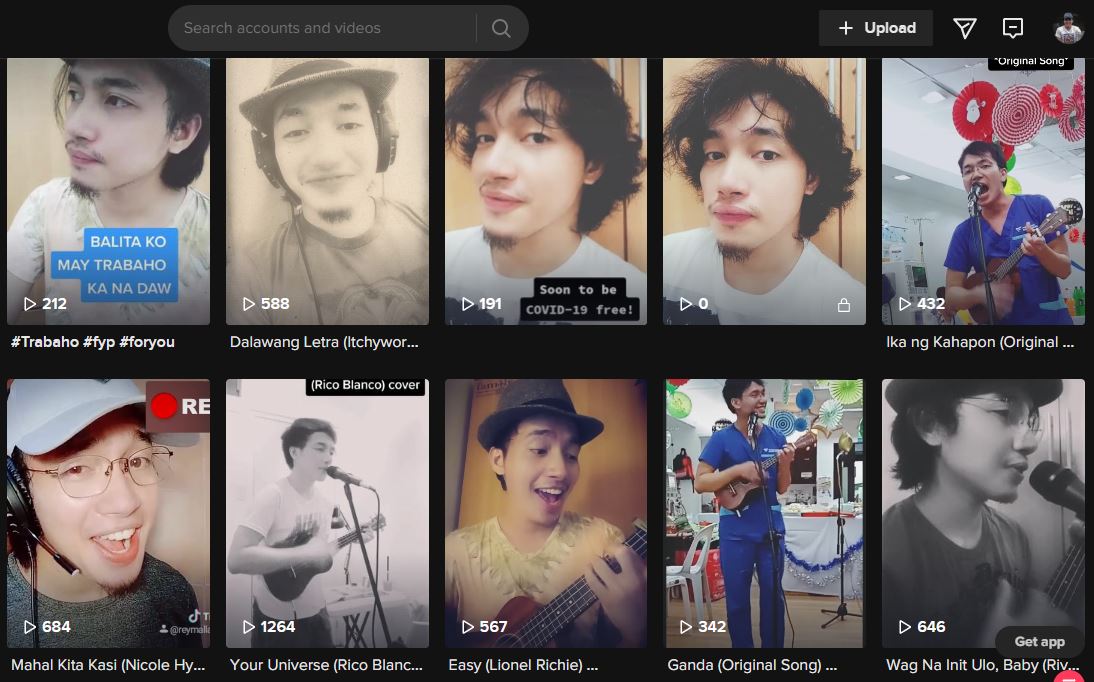Open Mahal Kita Kasi video
The height and width of the screenshot is (682, 1094).
[108, 512]
